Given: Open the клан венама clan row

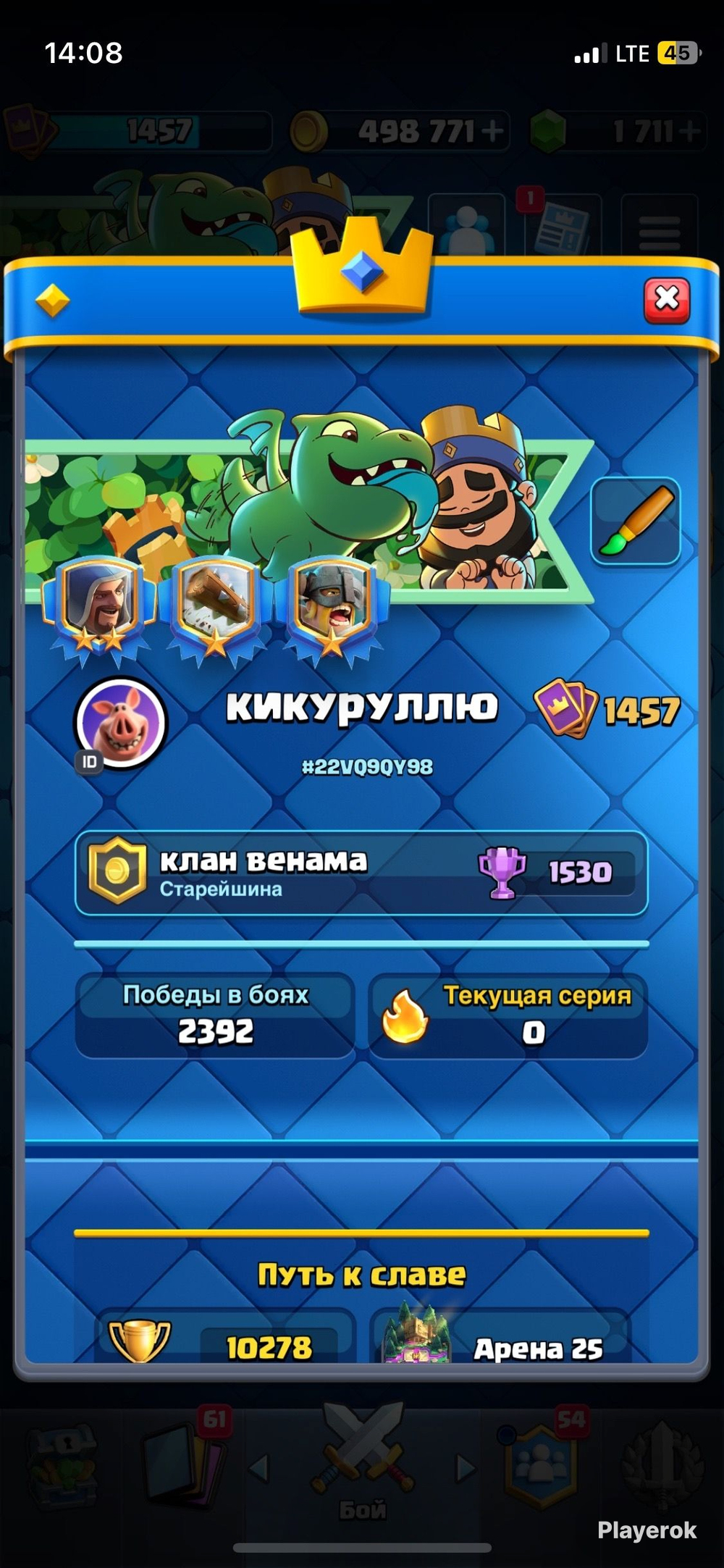Looking at the screenshot, I should (361, 873).
